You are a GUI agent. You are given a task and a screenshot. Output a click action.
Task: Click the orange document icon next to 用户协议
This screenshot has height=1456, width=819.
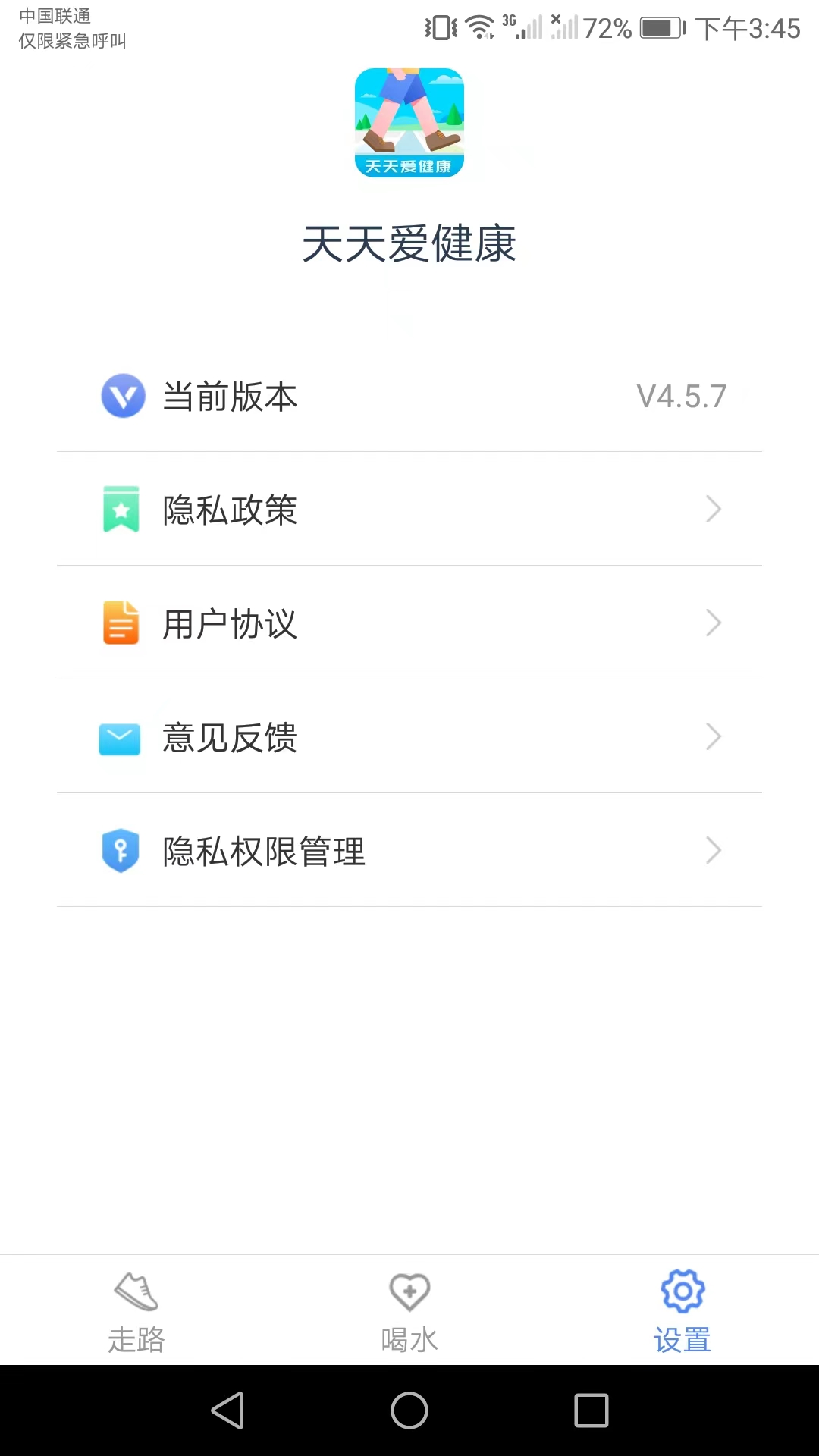(121, 623)
